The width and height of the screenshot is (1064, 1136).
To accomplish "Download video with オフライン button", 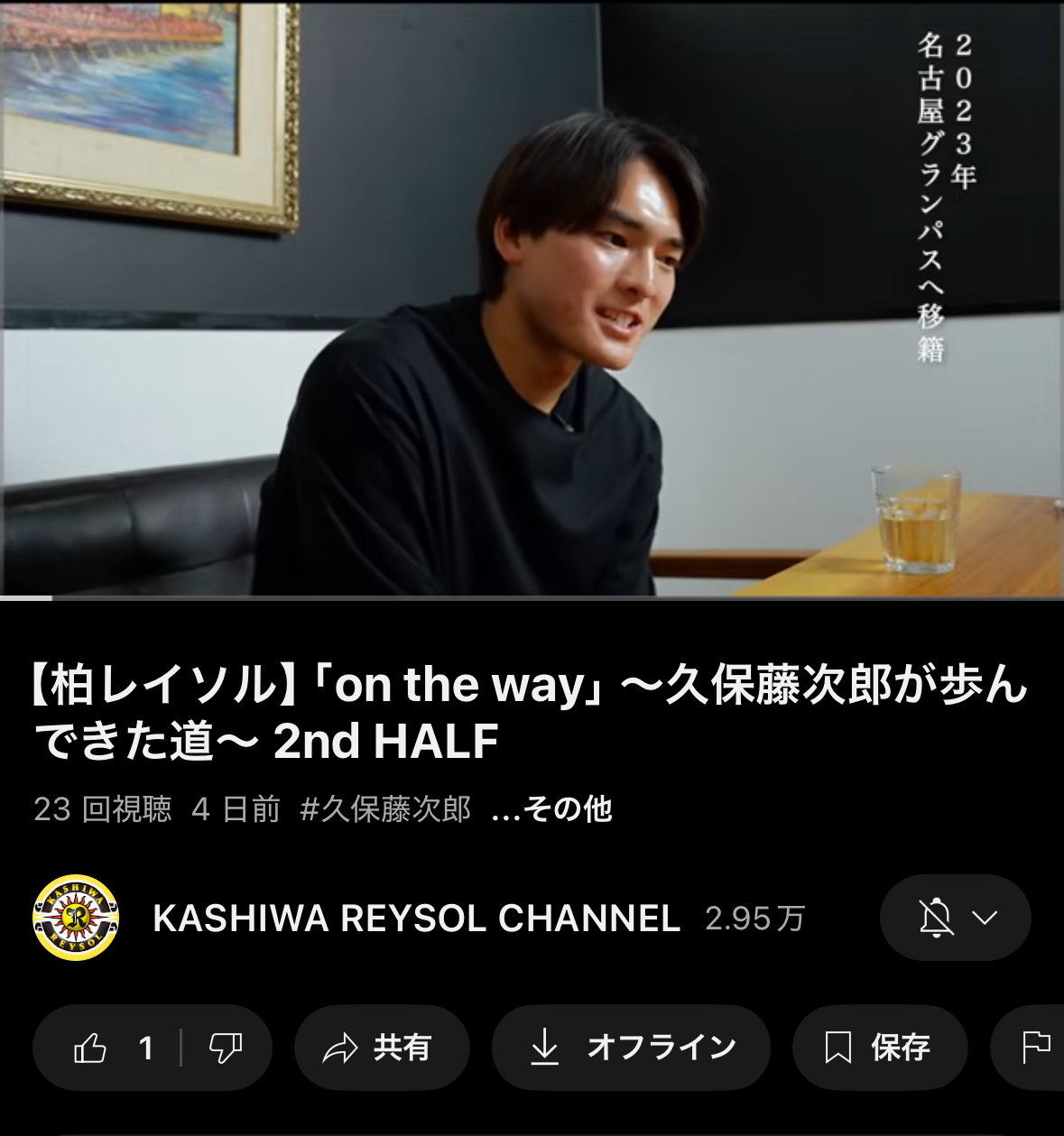I will (630, 1048).
